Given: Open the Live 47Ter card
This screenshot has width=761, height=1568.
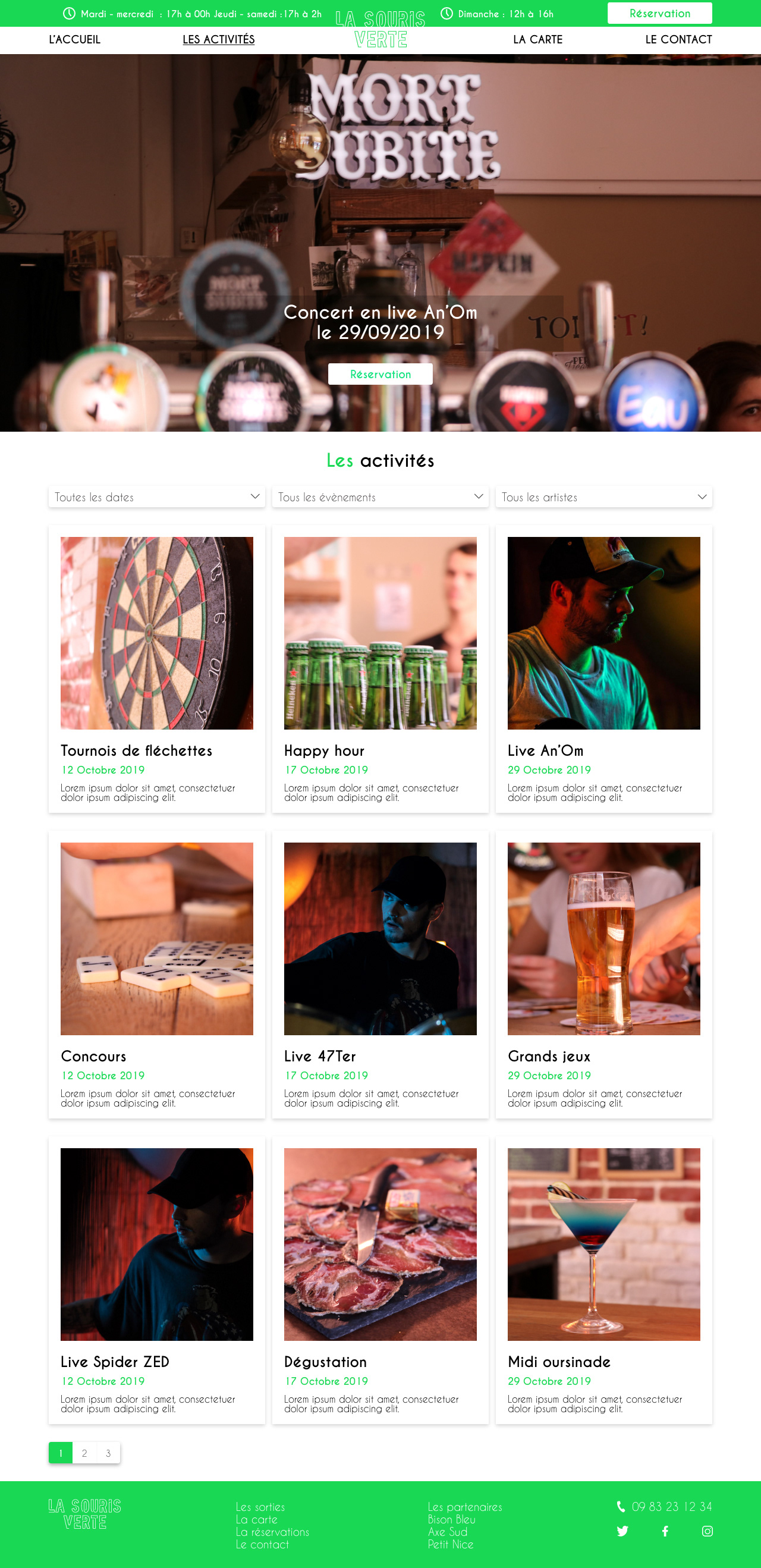Looking at the screenshot, I should click(x=380, y=974).
